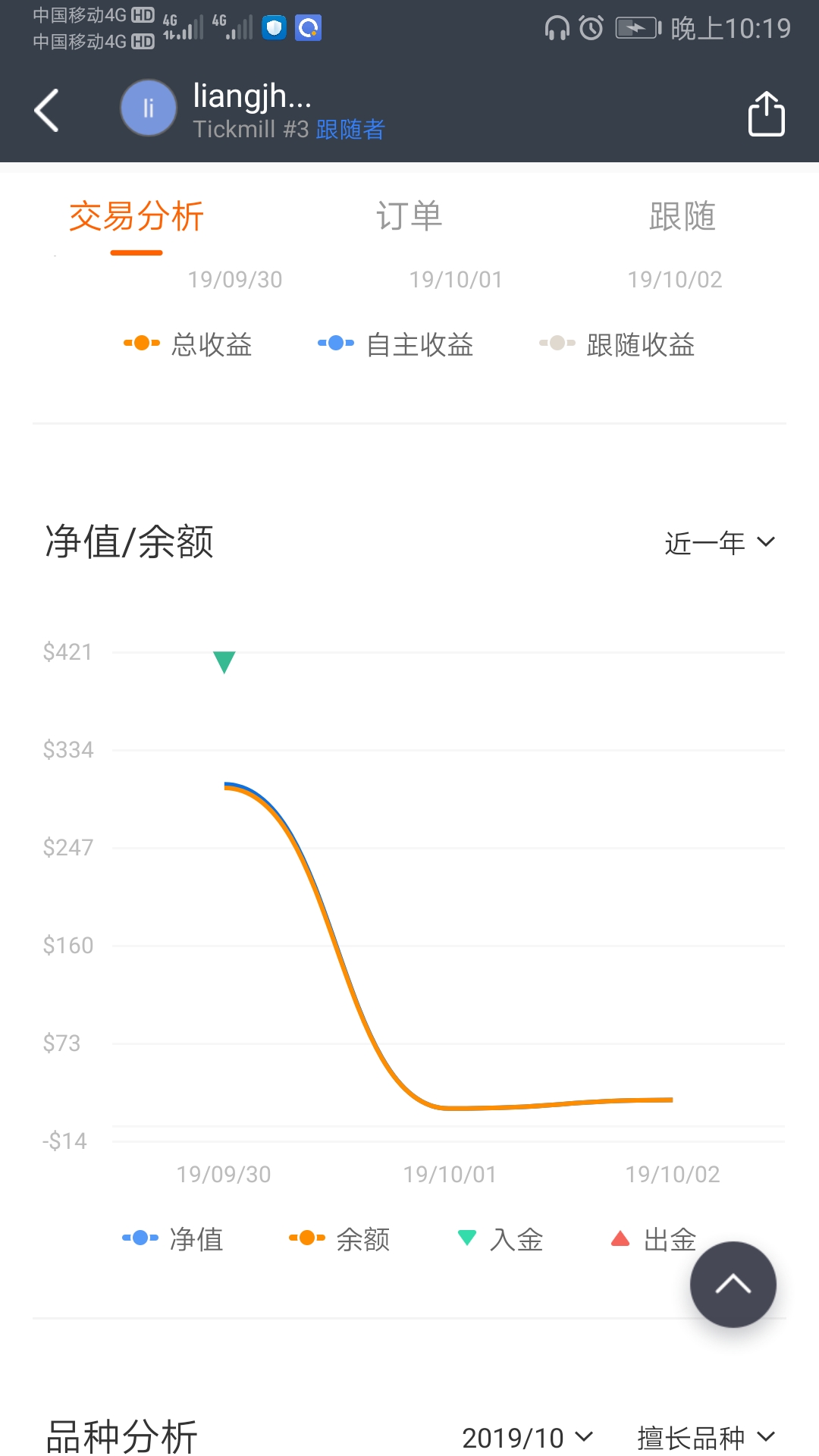Switch to the 跟随 tab
This screenshot has width=819, height=1456.
[x=682, y=216]
